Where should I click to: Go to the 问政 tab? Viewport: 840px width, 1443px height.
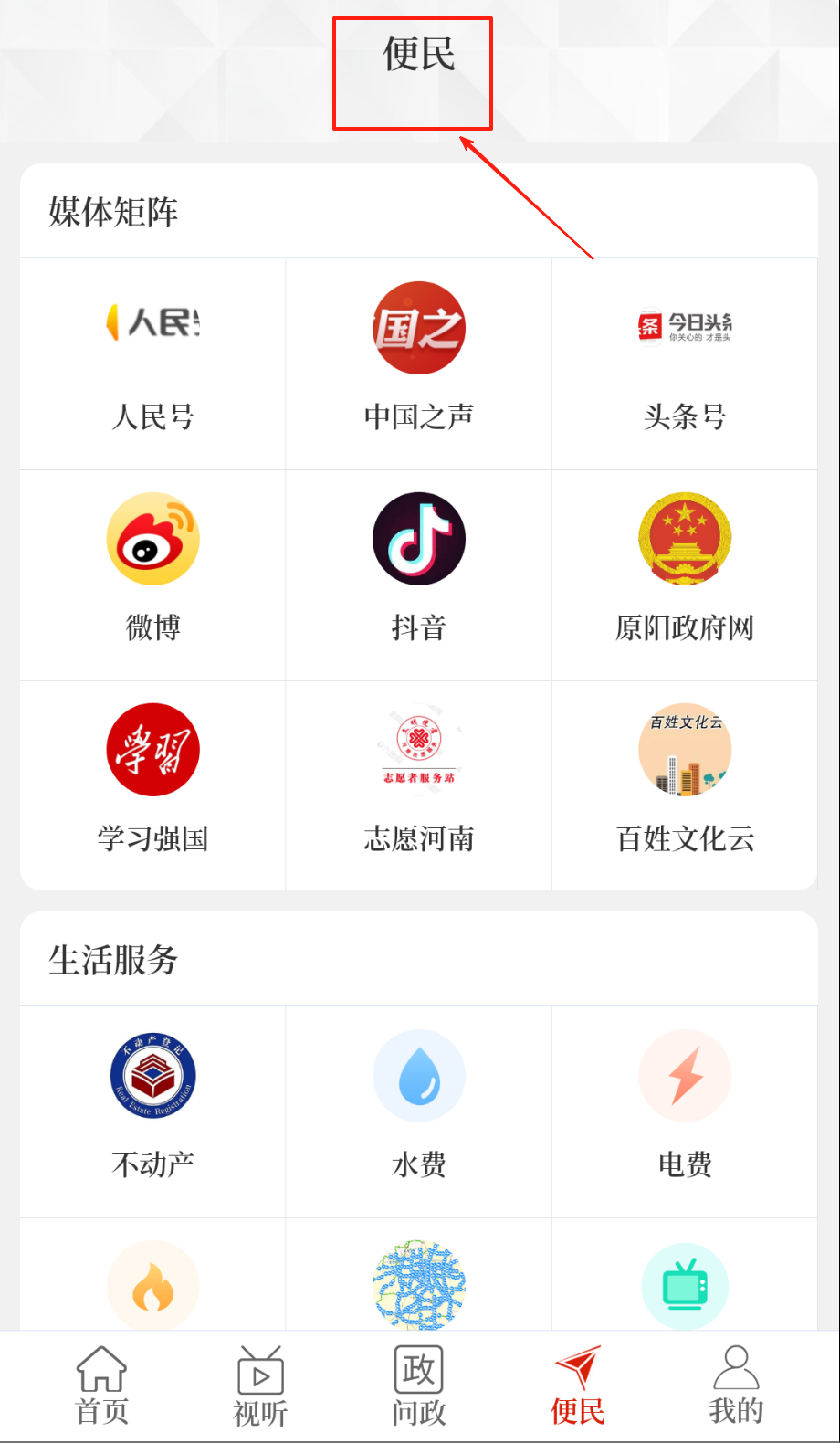(x=419, y=1386)
